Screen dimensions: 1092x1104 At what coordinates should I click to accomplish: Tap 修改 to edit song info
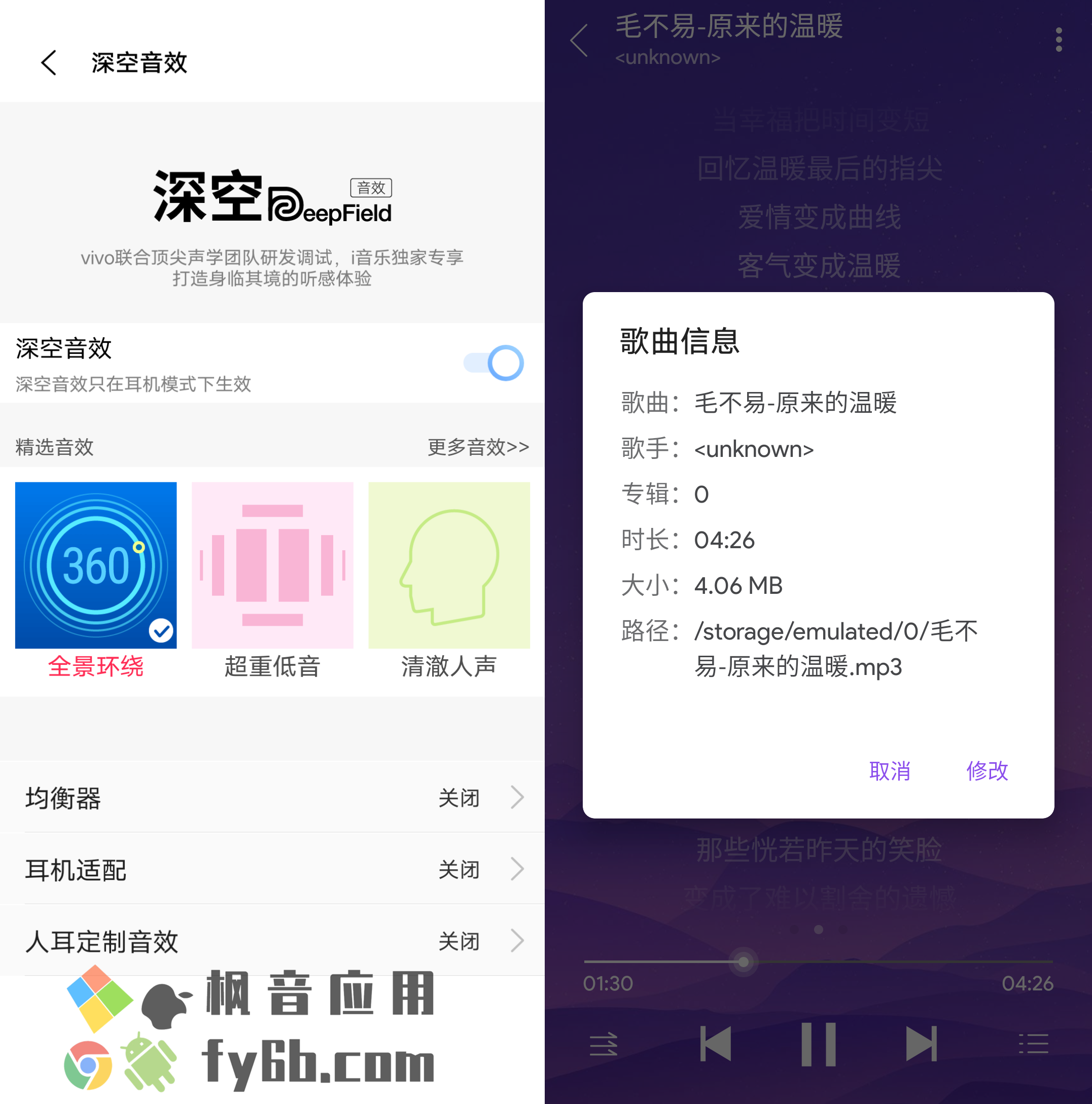click(x=987, y=771)
